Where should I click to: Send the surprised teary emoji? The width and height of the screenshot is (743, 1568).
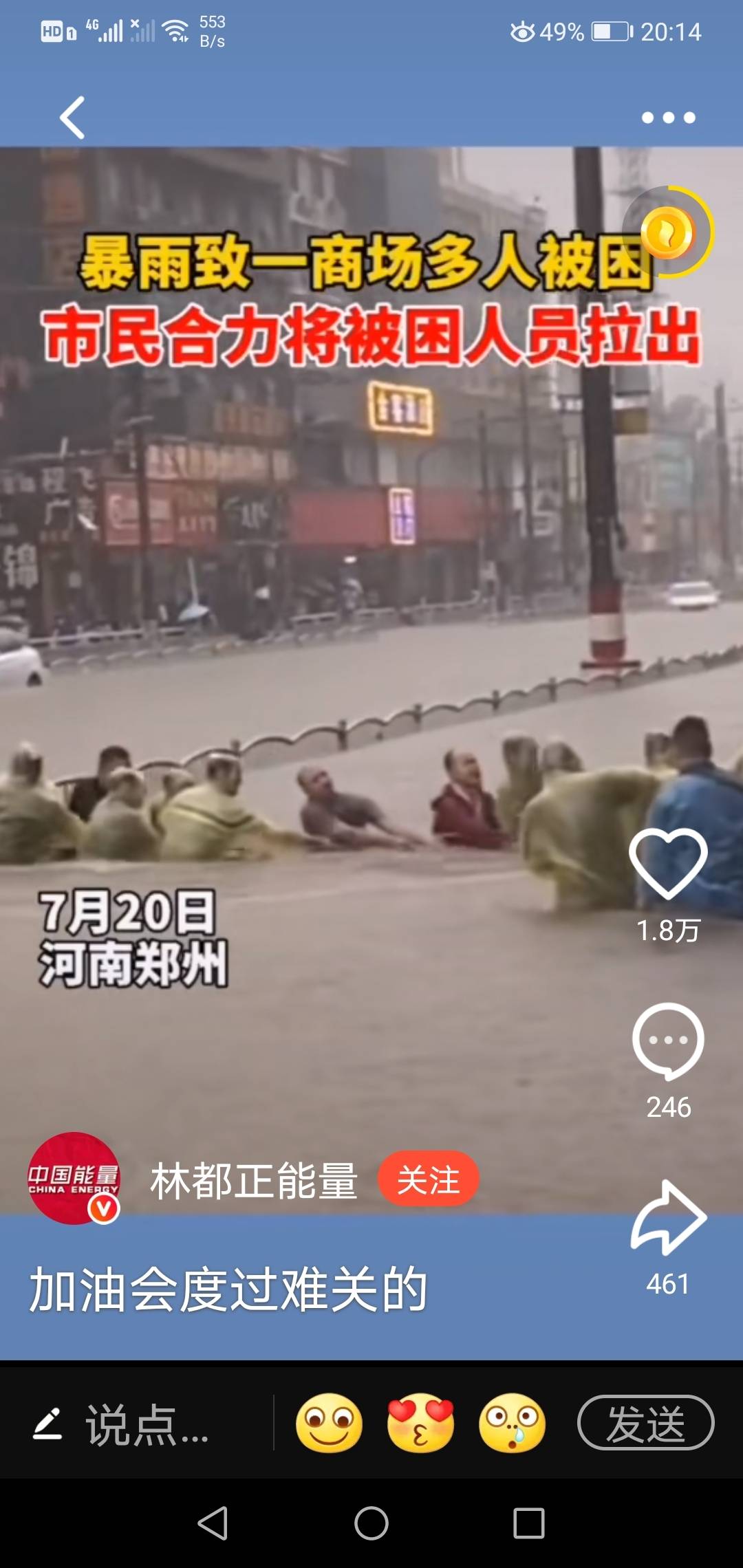pos(512,1424)
